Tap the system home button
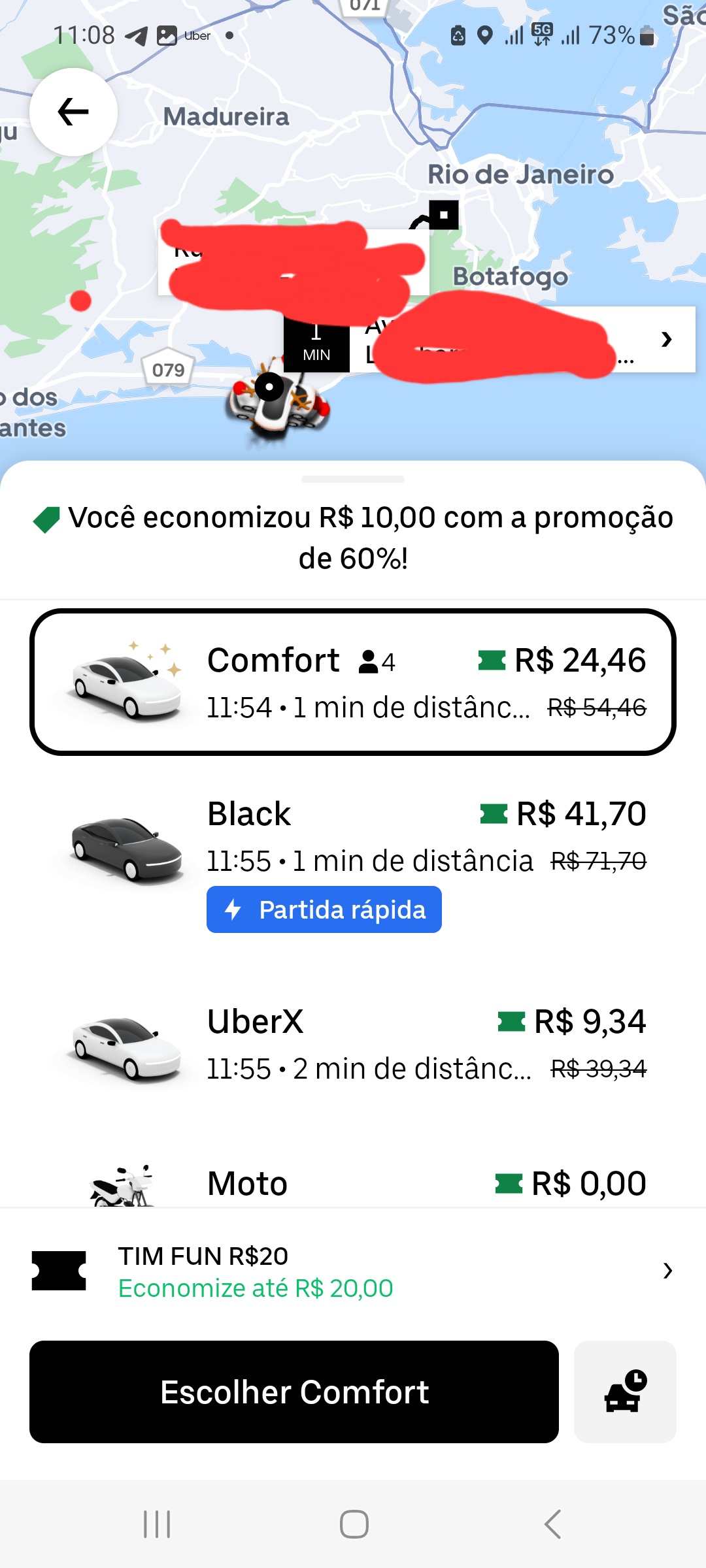The width and height of the screenshot is (706, 1568). tap(354, 1524)
